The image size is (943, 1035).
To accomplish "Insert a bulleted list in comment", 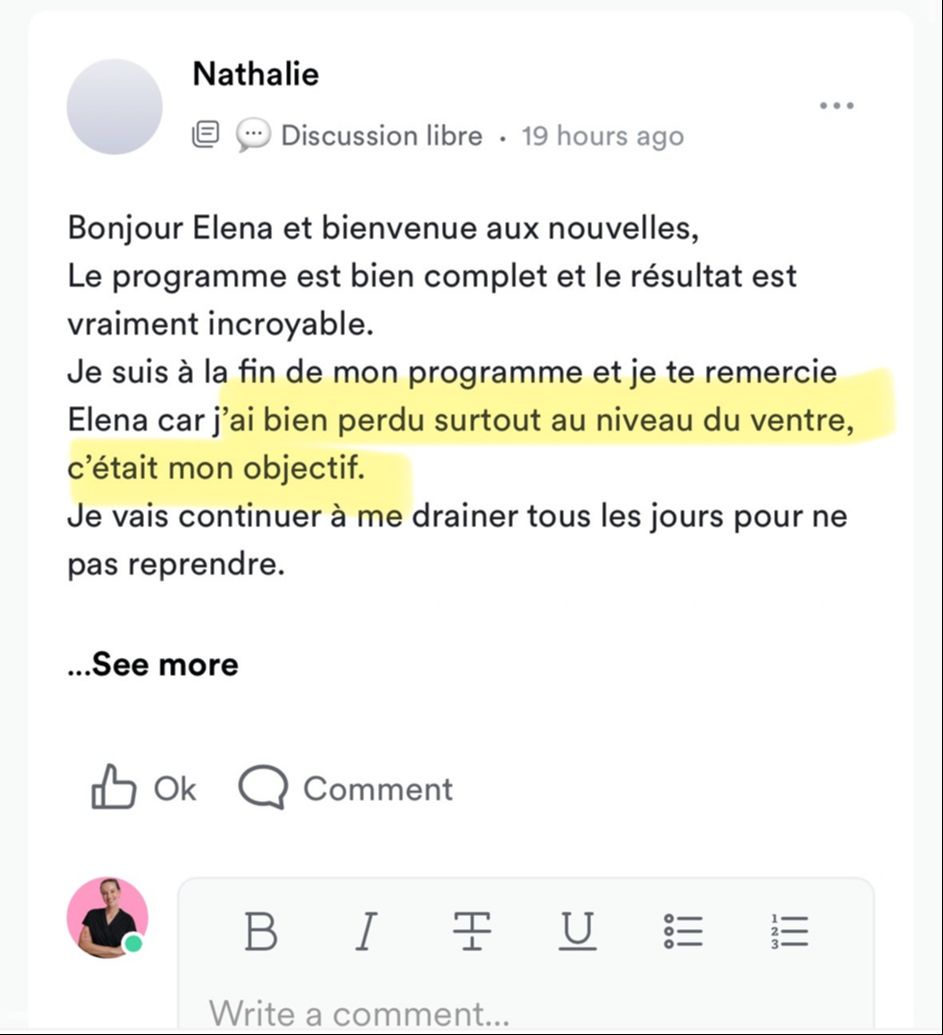I will tap(683, 932).
